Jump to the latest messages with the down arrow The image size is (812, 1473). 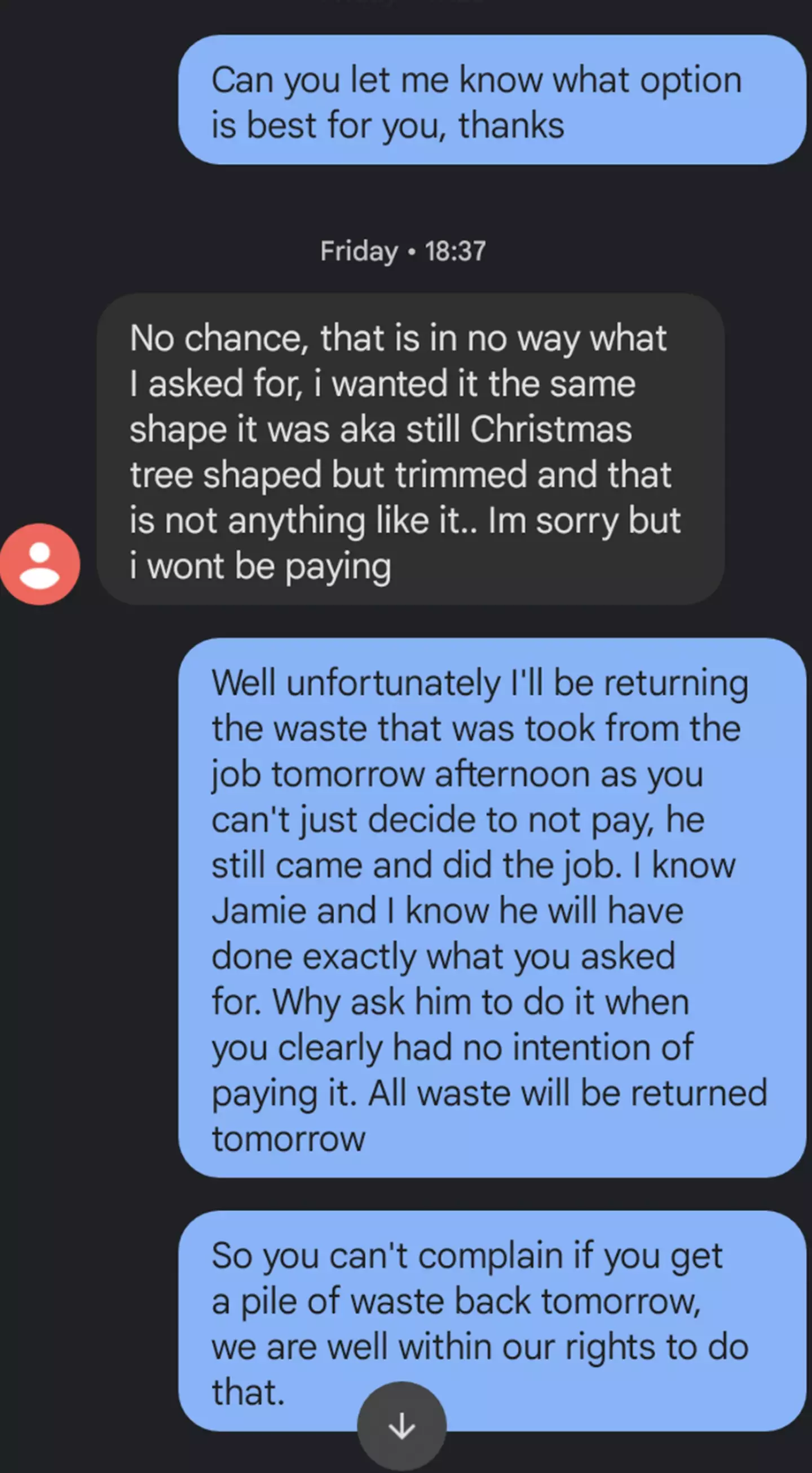401,1426
